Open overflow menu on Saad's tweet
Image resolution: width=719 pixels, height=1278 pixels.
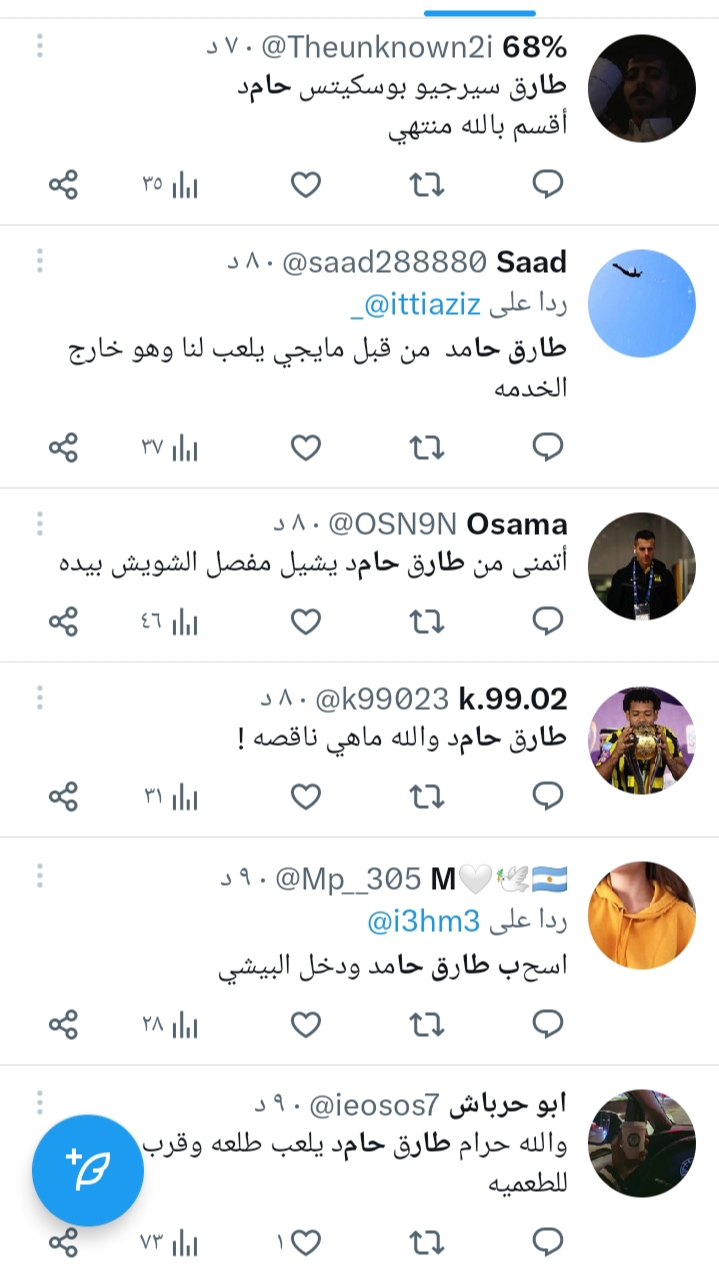tap(39, 261)
